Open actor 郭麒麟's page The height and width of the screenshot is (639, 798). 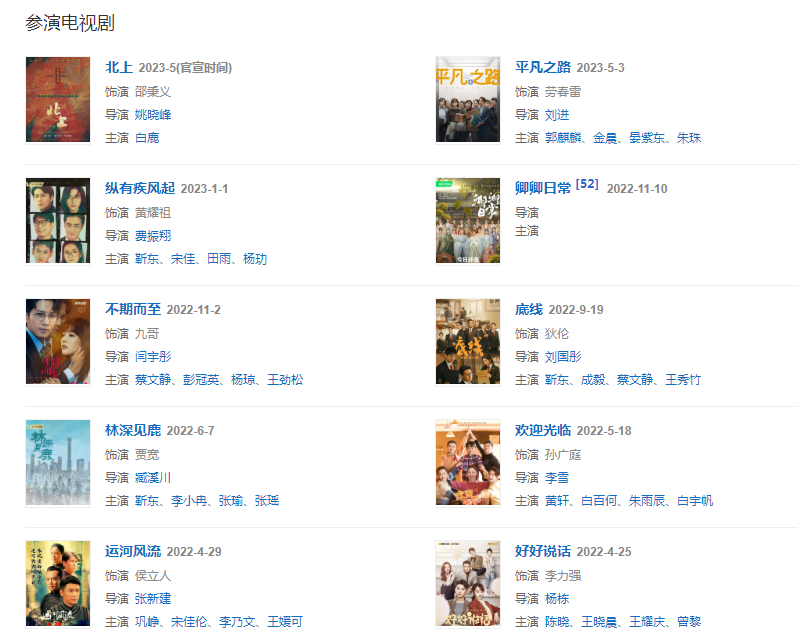pos(563,137)
